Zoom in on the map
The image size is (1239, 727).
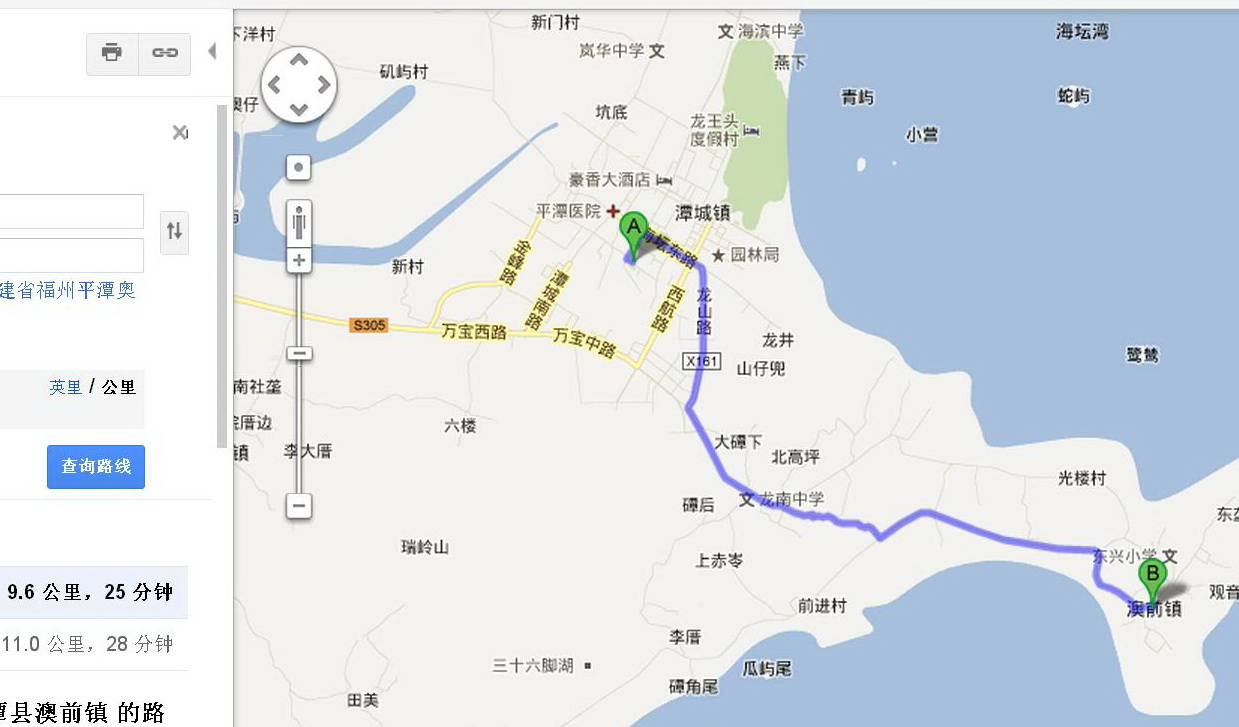pyautogui.click(x=299, y=261)
